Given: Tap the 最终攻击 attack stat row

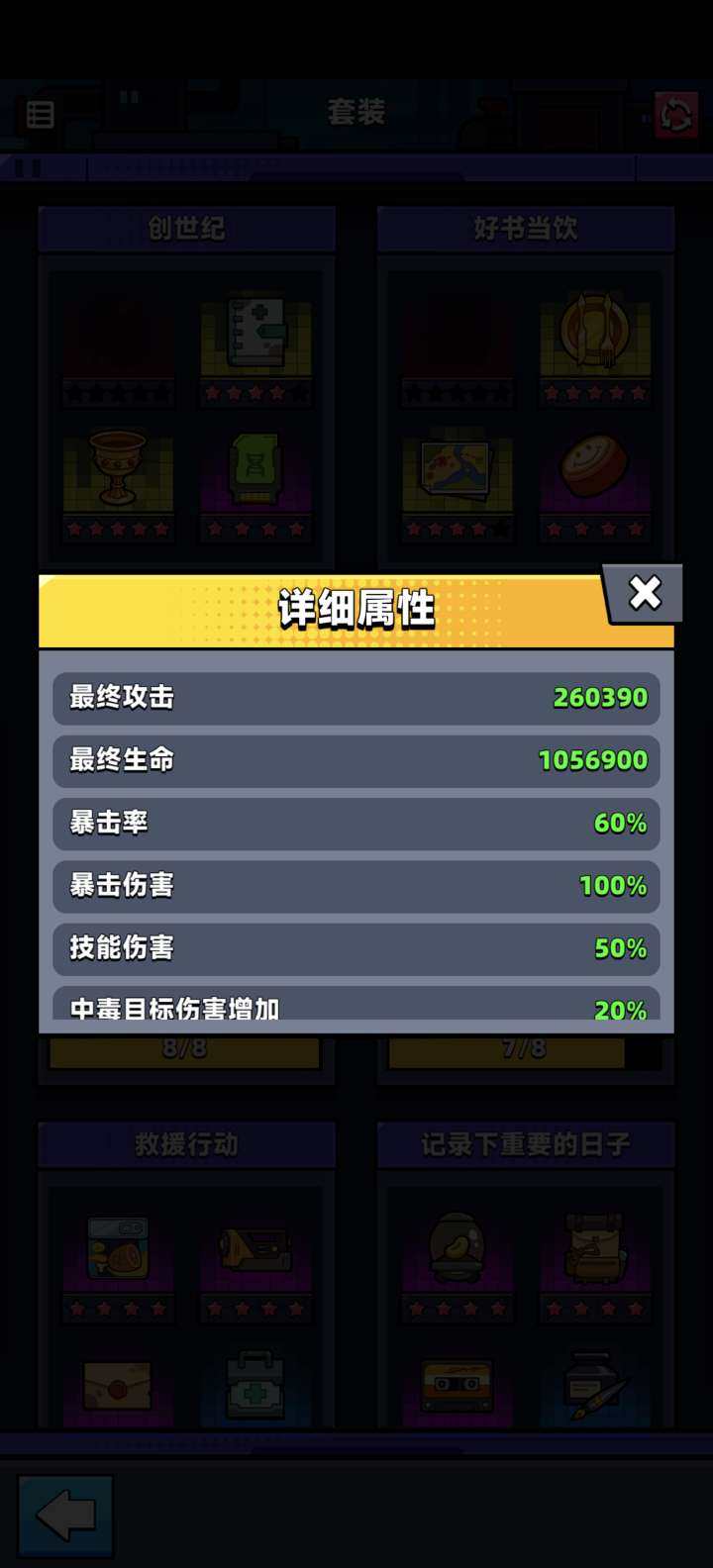Looking at the screenshot, I should coord(356,698).
